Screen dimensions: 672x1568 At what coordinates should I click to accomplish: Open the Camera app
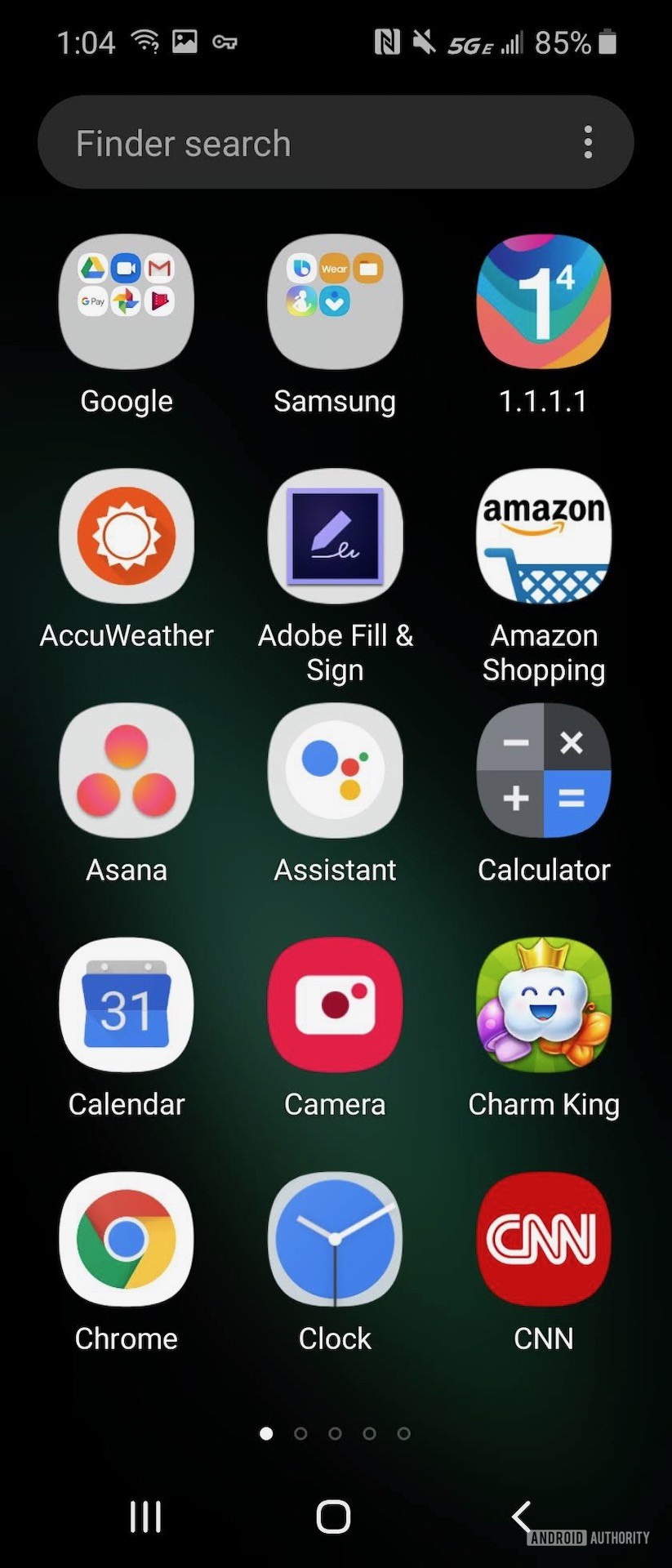pos(335,1004)
